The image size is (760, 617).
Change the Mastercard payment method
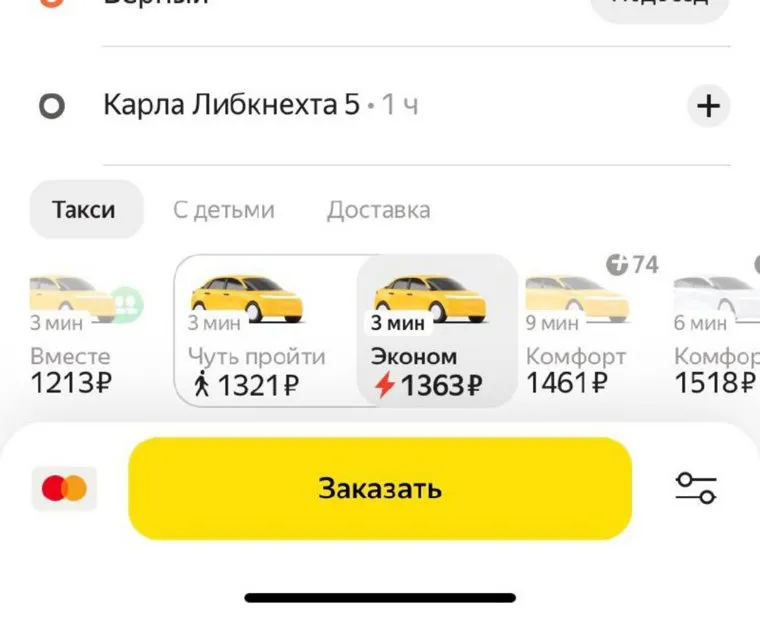(x=65, y=489)
